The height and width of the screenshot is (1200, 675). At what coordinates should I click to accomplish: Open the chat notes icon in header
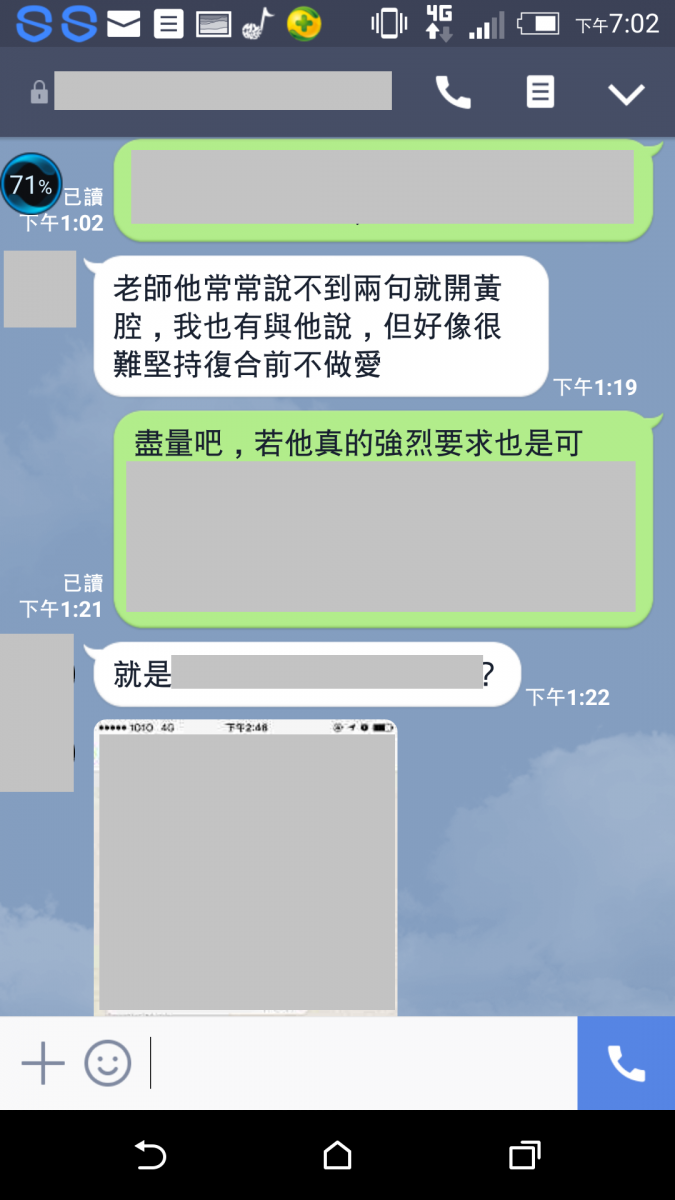(540, 93)
